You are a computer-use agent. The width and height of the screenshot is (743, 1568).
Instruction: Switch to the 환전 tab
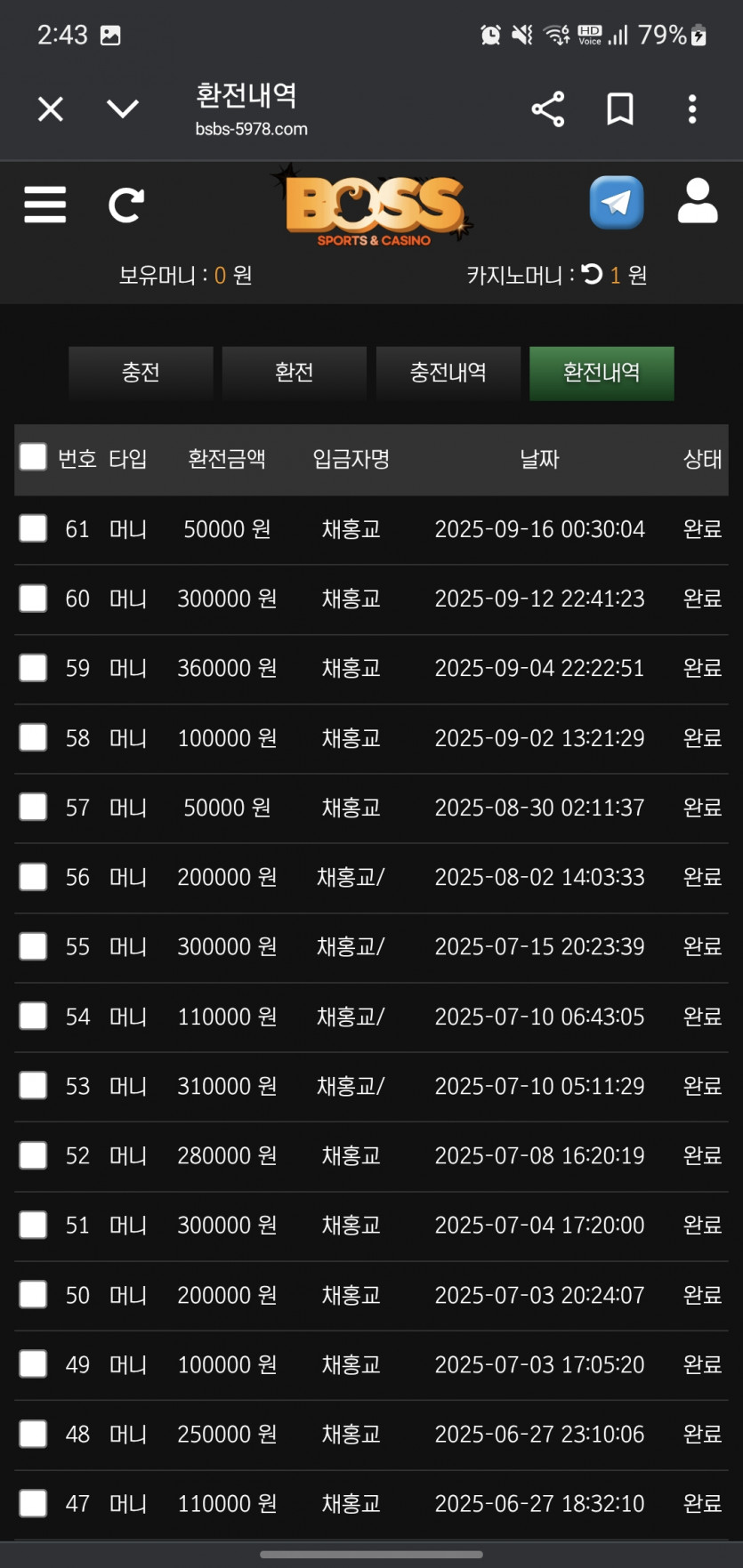click(295, 373)
